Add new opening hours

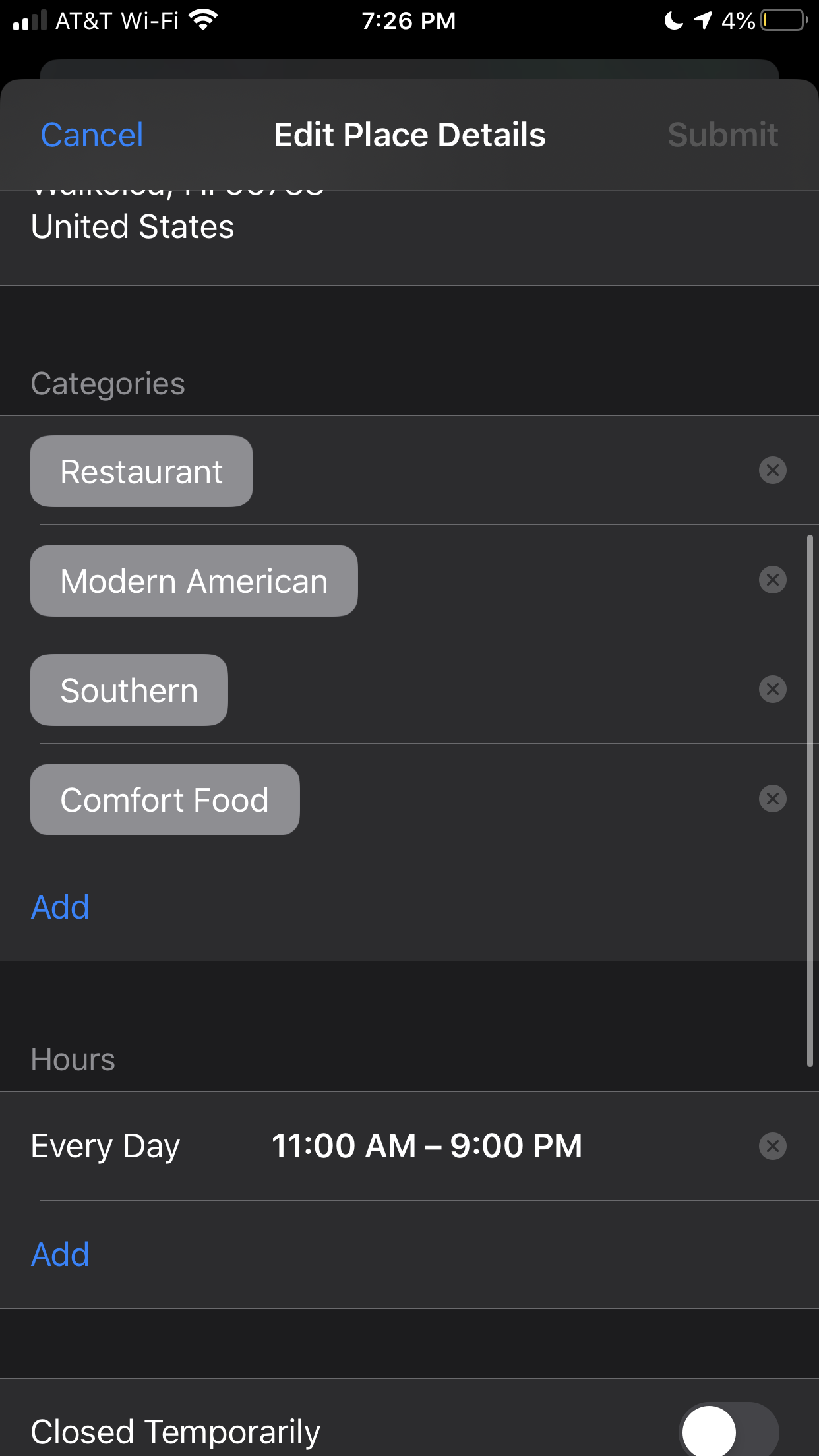pos(60,1254)
